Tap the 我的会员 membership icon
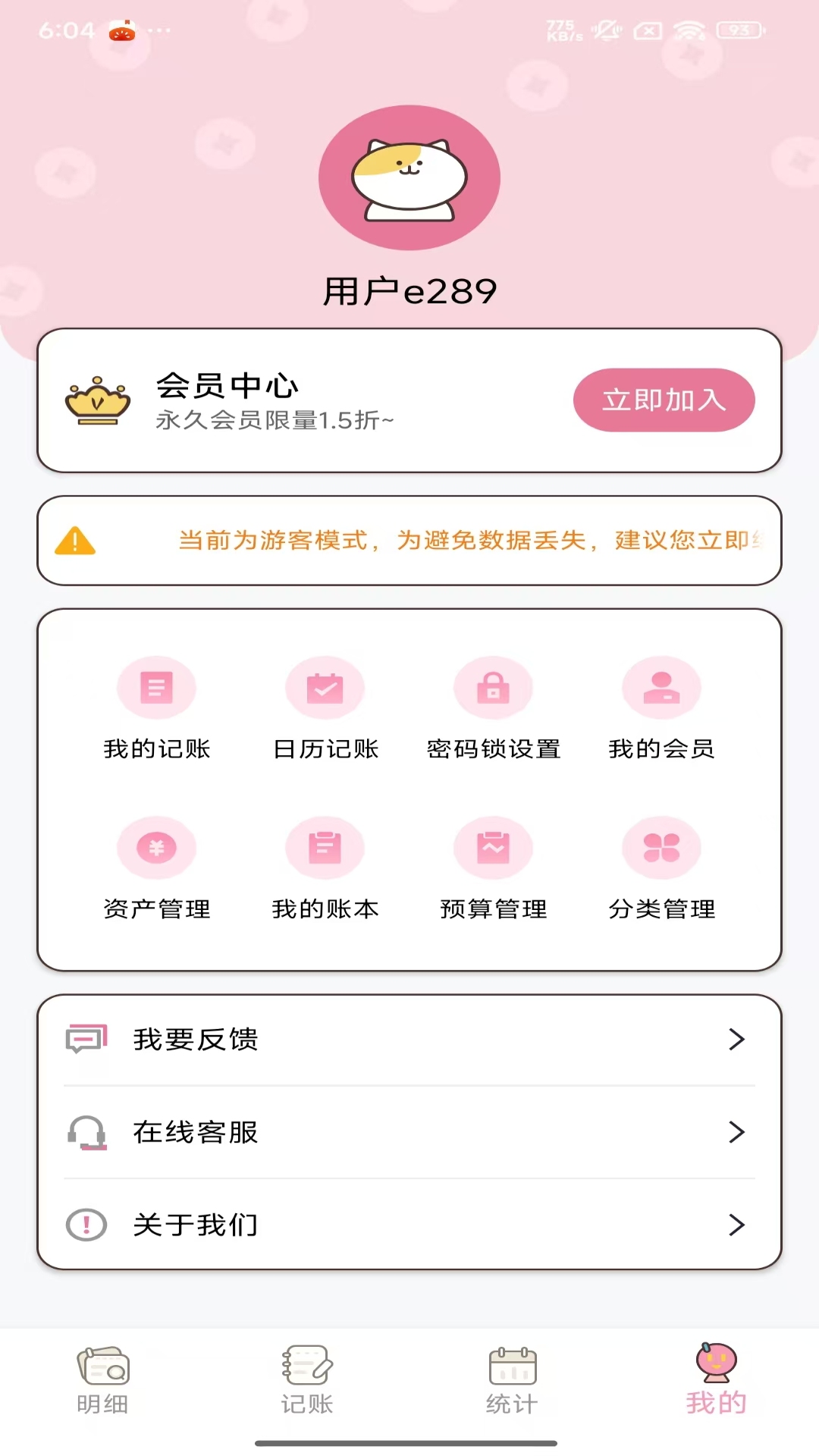This screenshot has height=1456, width=819. point(661,688)
